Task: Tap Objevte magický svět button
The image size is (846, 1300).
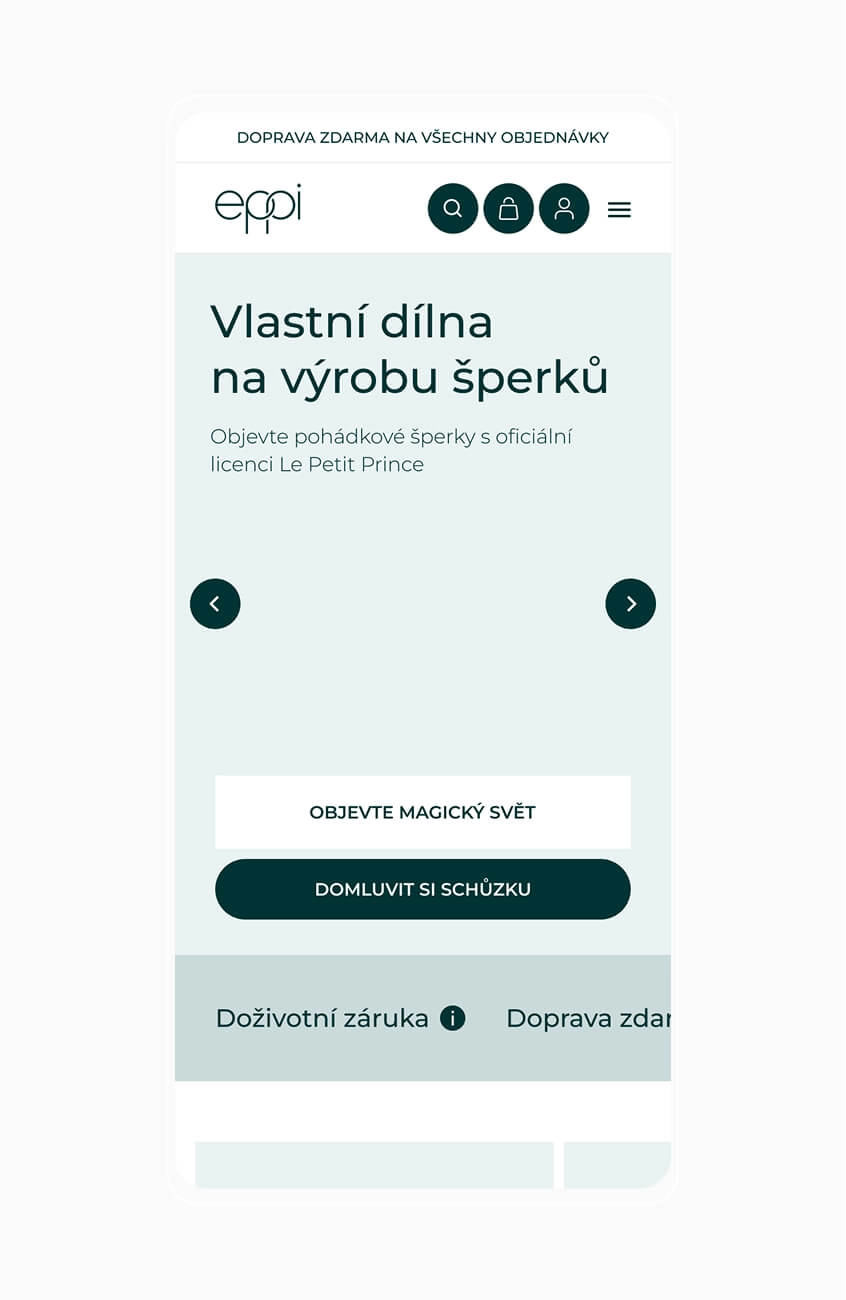Action: tap(422, 812)
